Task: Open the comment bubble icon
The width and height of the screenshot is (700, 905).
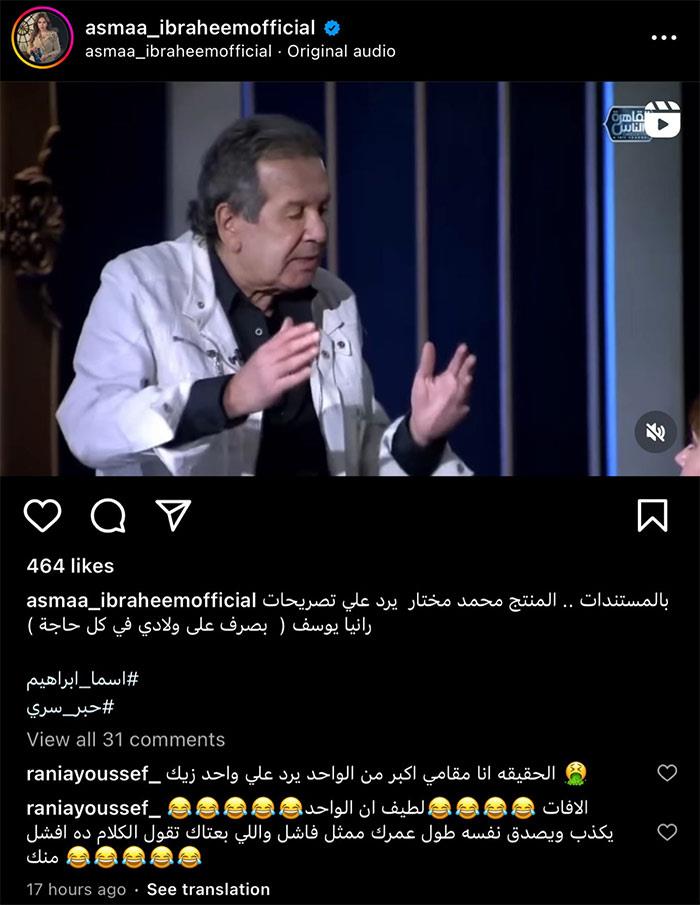Action: coord(108,515)
